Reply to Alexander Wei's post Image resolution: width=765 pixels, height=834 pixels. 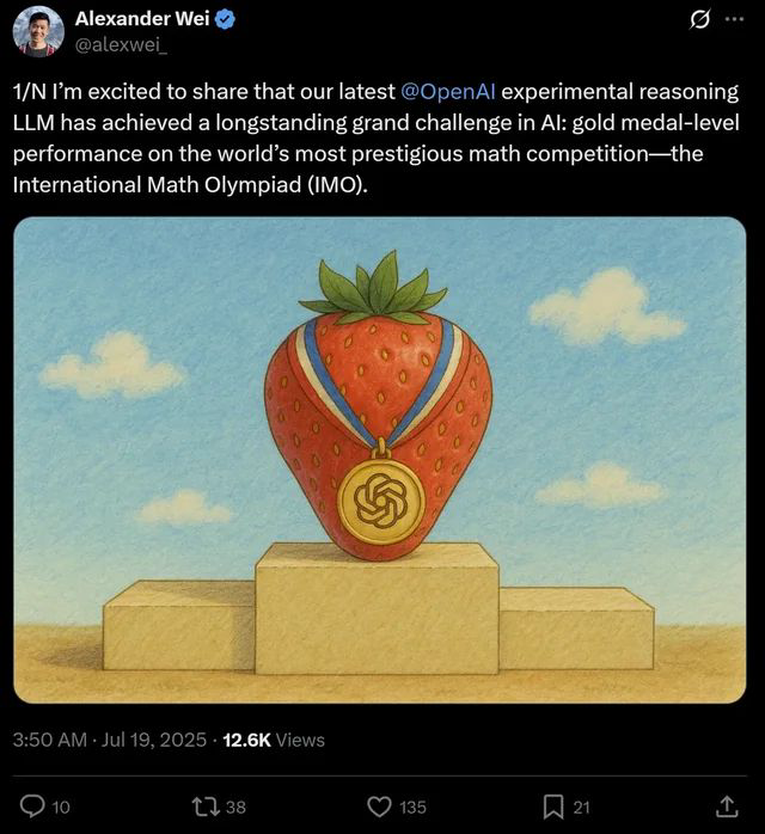click(34, 806)
